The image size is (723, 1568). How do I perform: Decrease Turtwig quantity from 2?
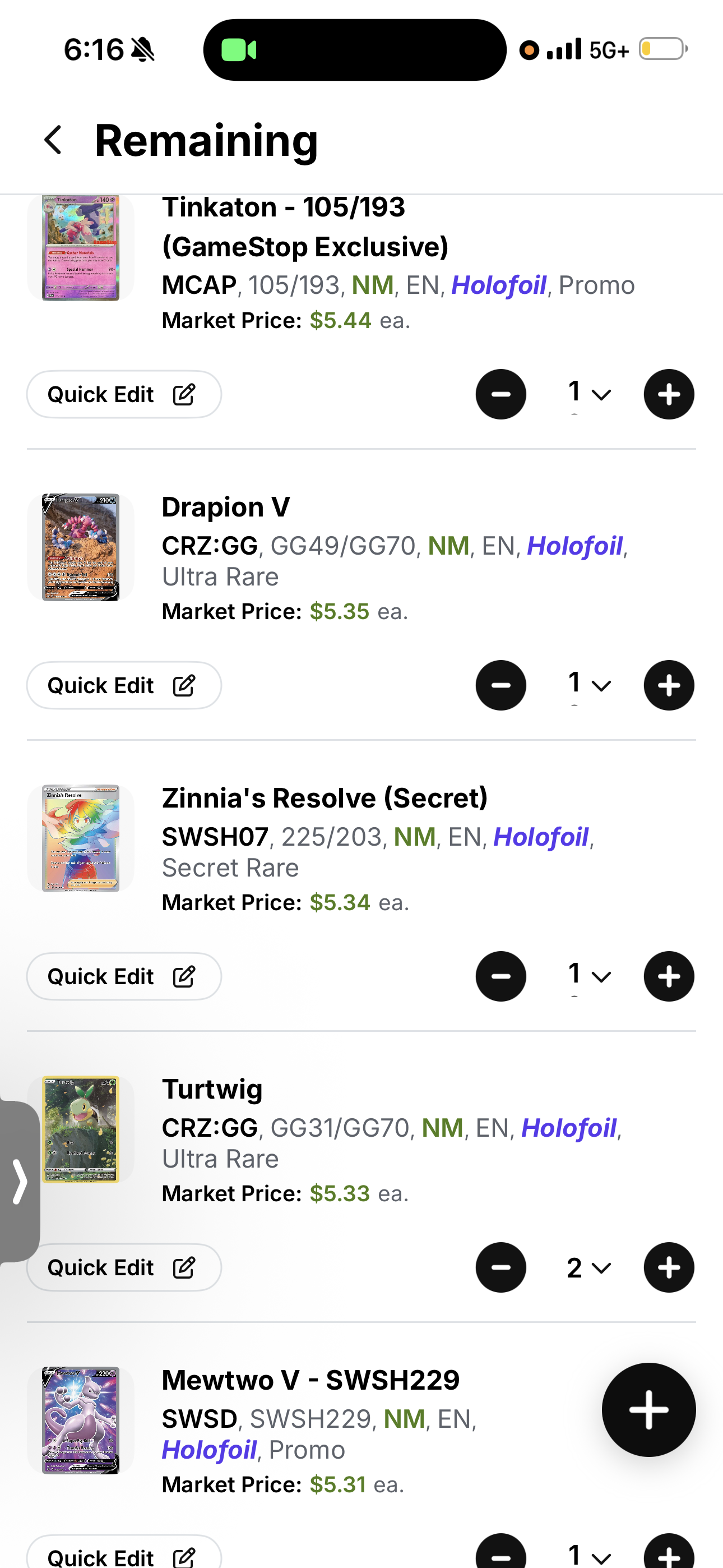coord(501,1267)
